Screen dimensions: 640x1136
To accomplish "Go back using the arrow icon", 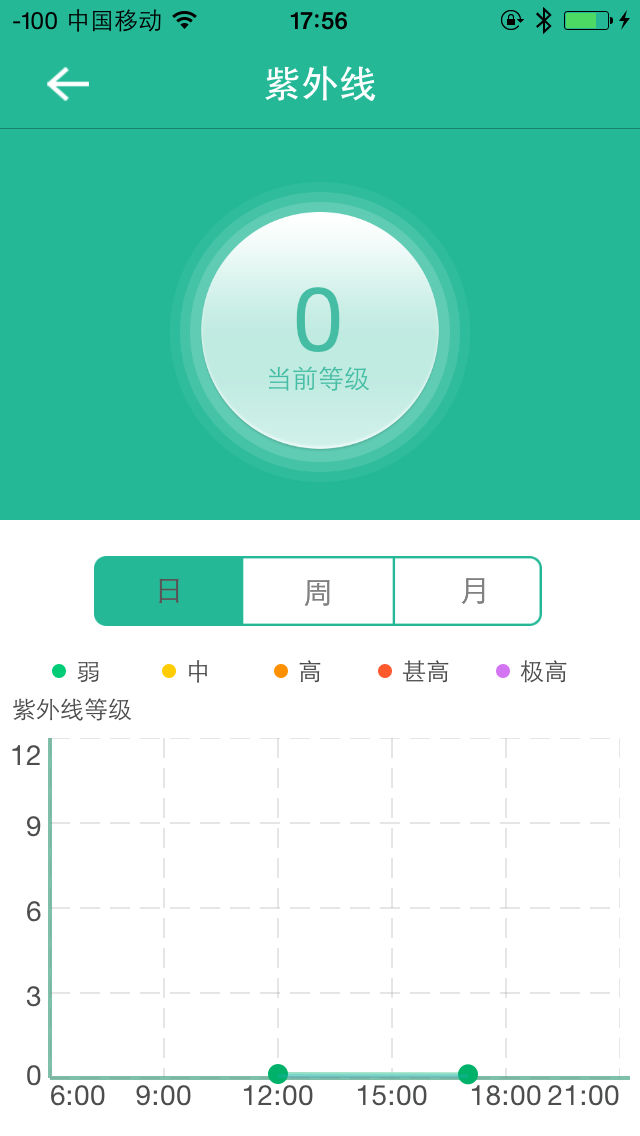I will 68,84.
